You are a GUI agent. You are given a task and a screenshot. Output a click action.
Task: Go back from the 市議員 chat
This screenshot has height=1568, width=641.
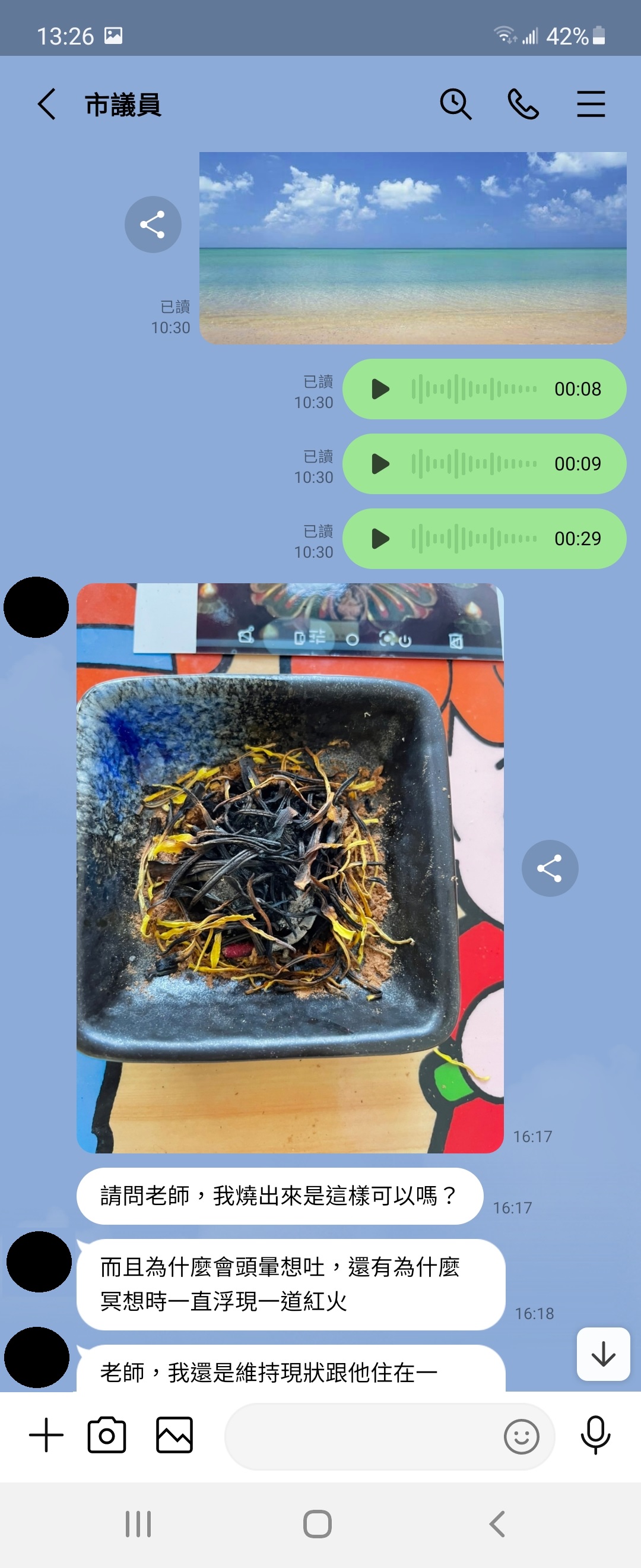(x=47, y=104)
